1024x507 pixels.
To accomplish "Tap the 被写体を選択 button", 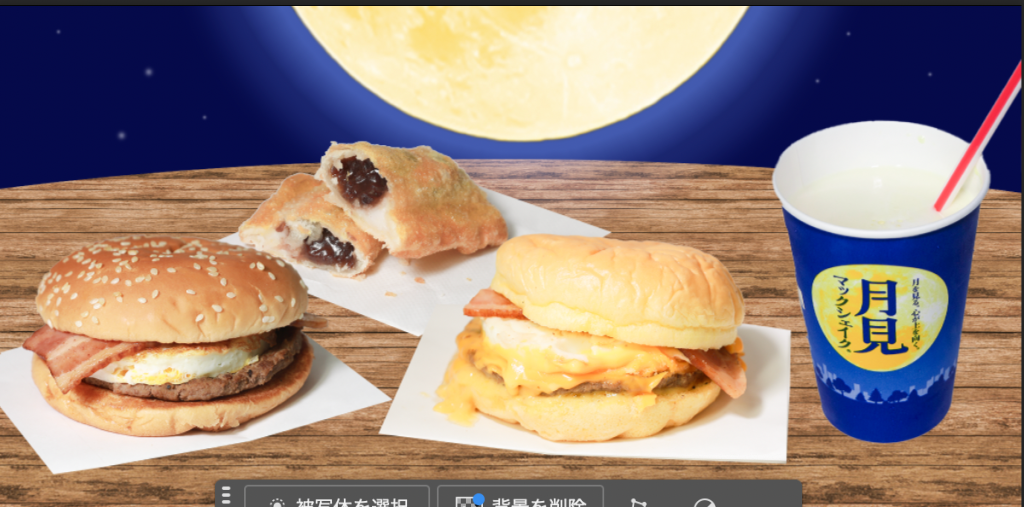I will pos(336,499).
